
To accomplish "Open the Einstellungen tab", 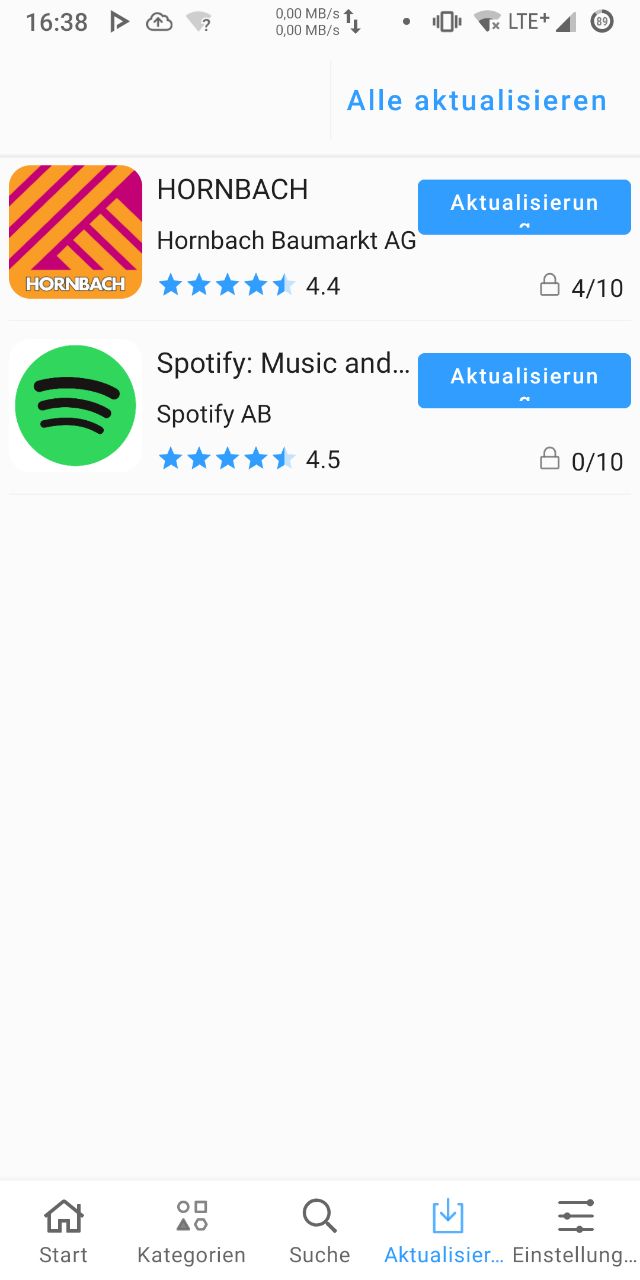I will point(575,1232).
